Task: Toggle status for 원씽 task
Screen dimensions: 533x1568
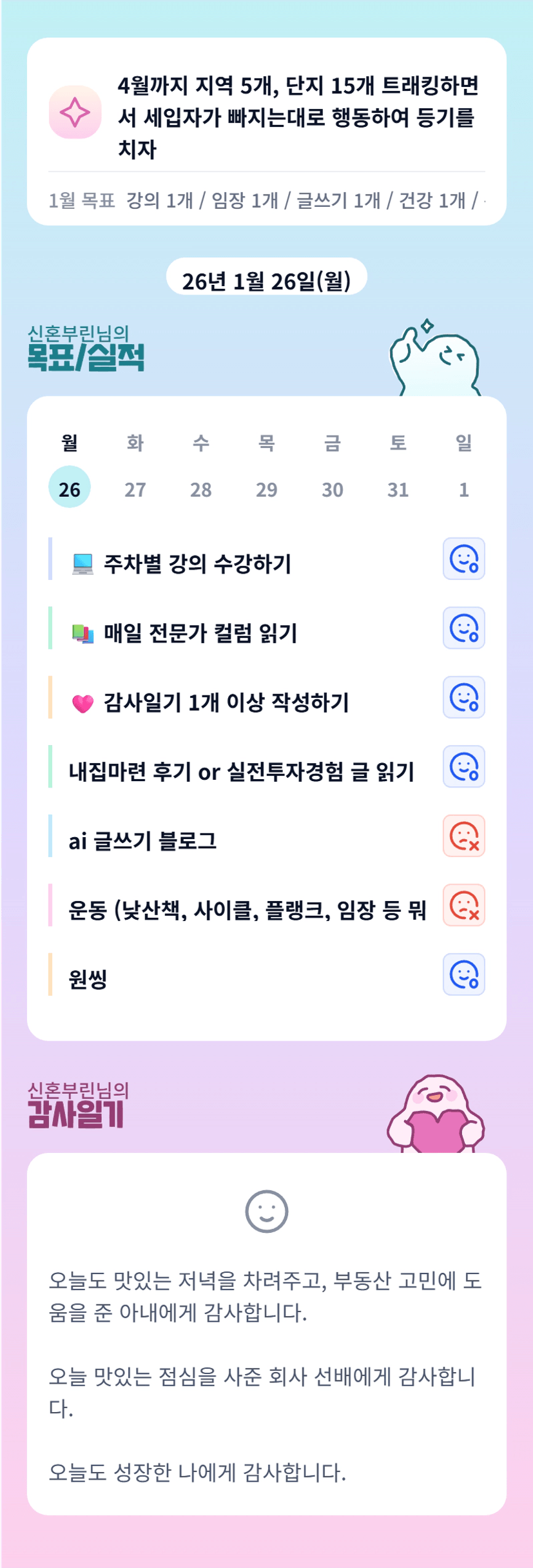Action: [463, 974]
